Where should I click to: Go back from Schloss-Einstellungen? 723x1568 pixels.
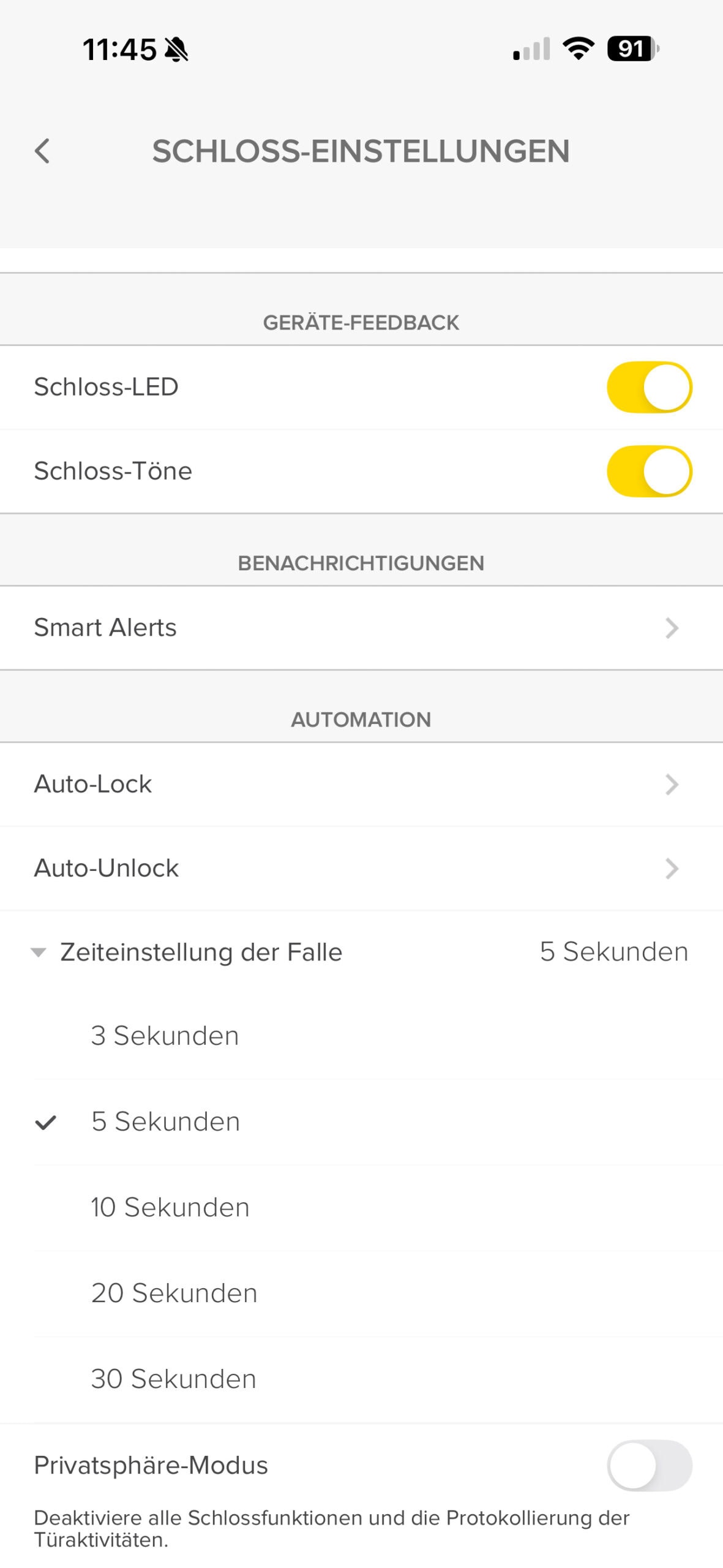click(42, 151)
